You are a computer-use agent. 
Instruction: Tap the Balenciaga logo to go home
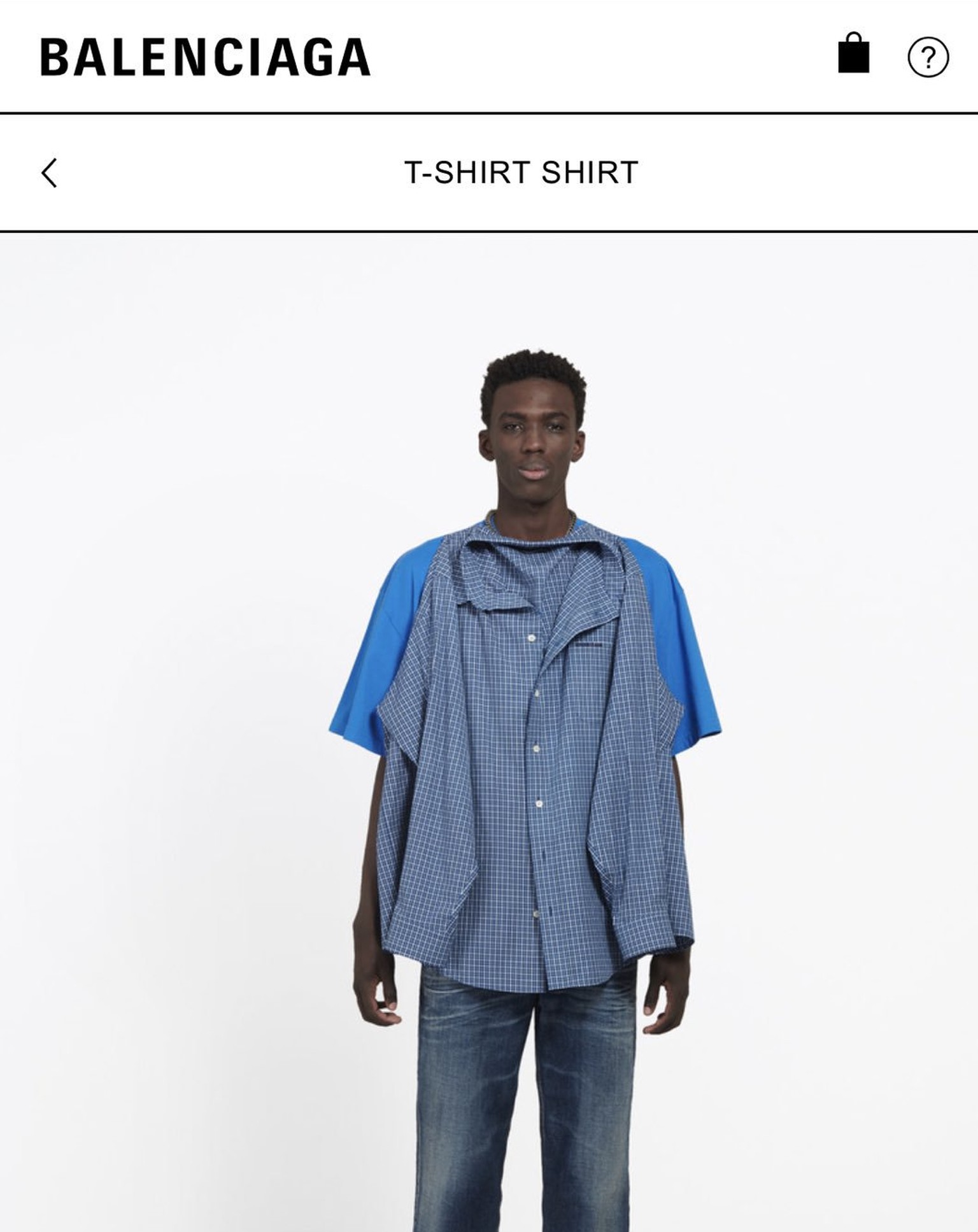tap(205, 57)
